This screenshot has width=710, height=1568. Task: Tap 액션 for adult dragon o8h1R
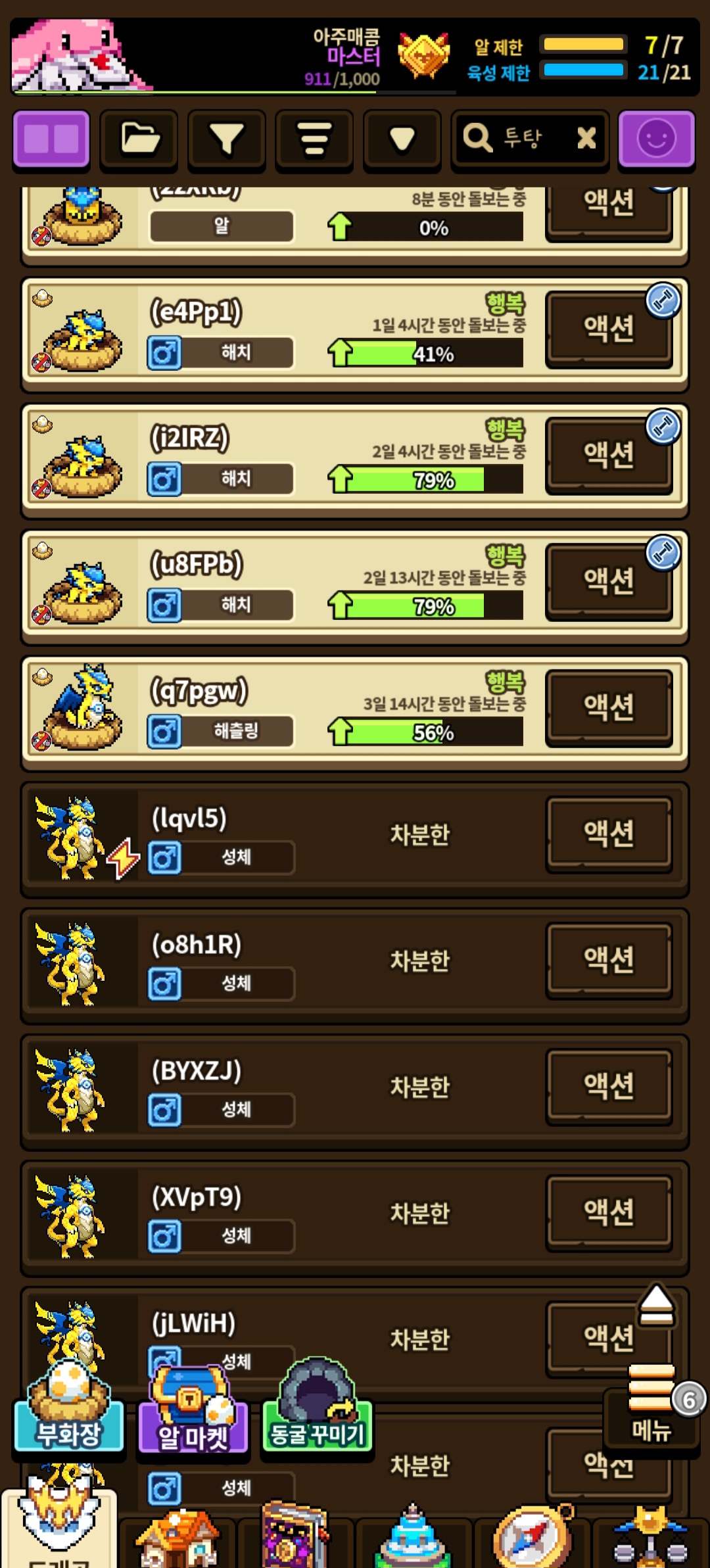[x=609, y=960]
